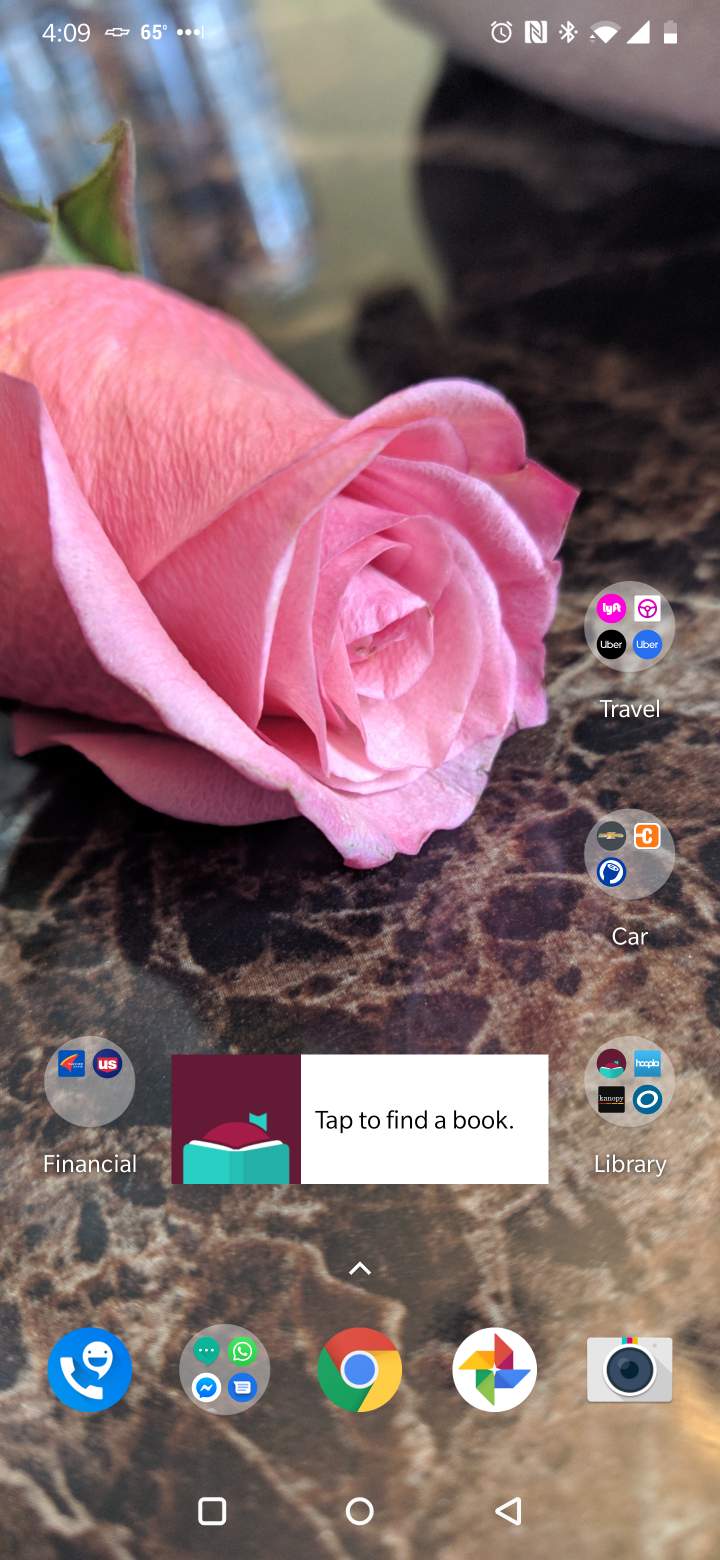The width and height of the screenshot is (720, 1560).
Task: Launch the Chrome browser
Action: point(360,1370)
